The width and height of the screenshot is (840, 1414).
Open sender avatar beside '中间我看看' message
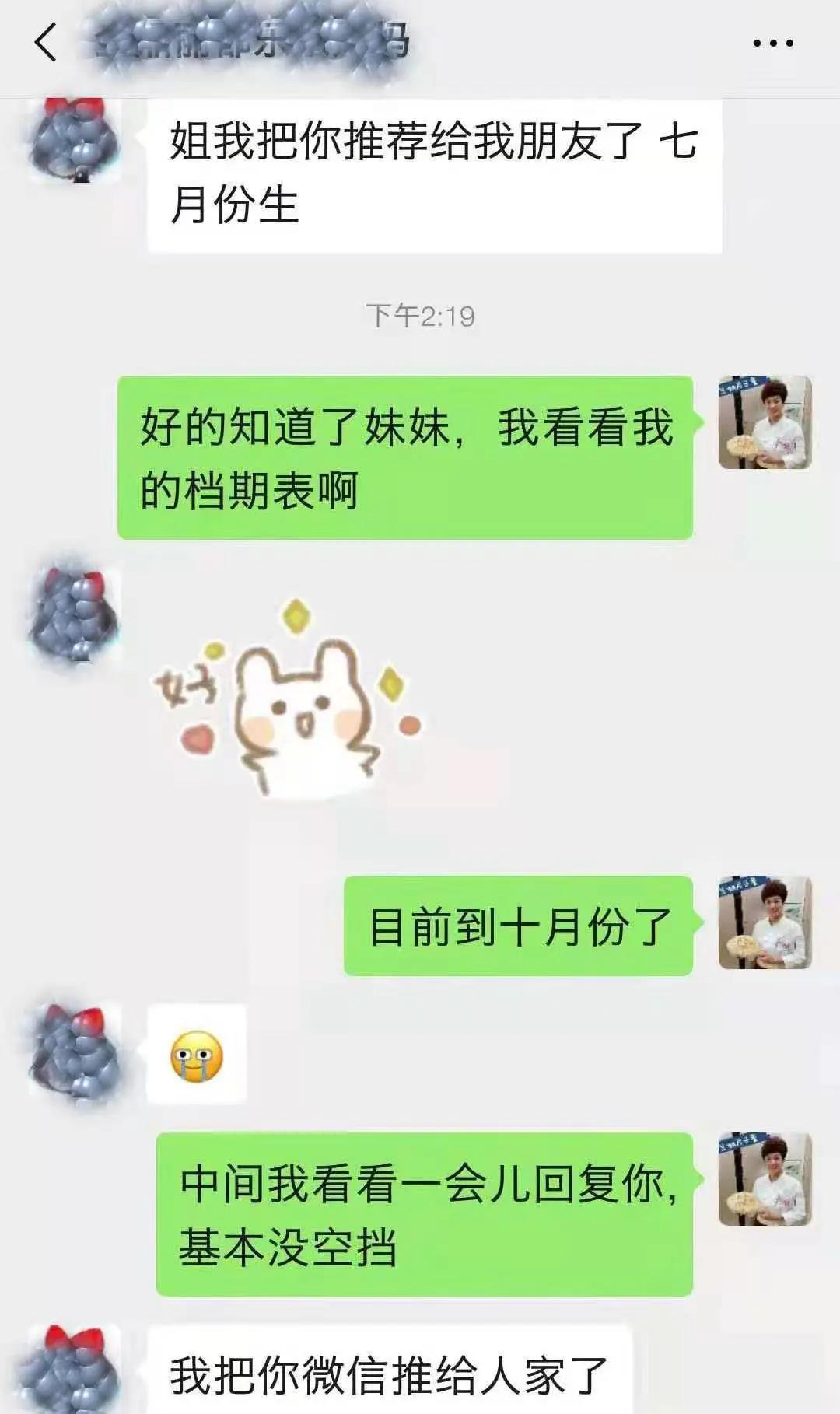coord(765,1179)
